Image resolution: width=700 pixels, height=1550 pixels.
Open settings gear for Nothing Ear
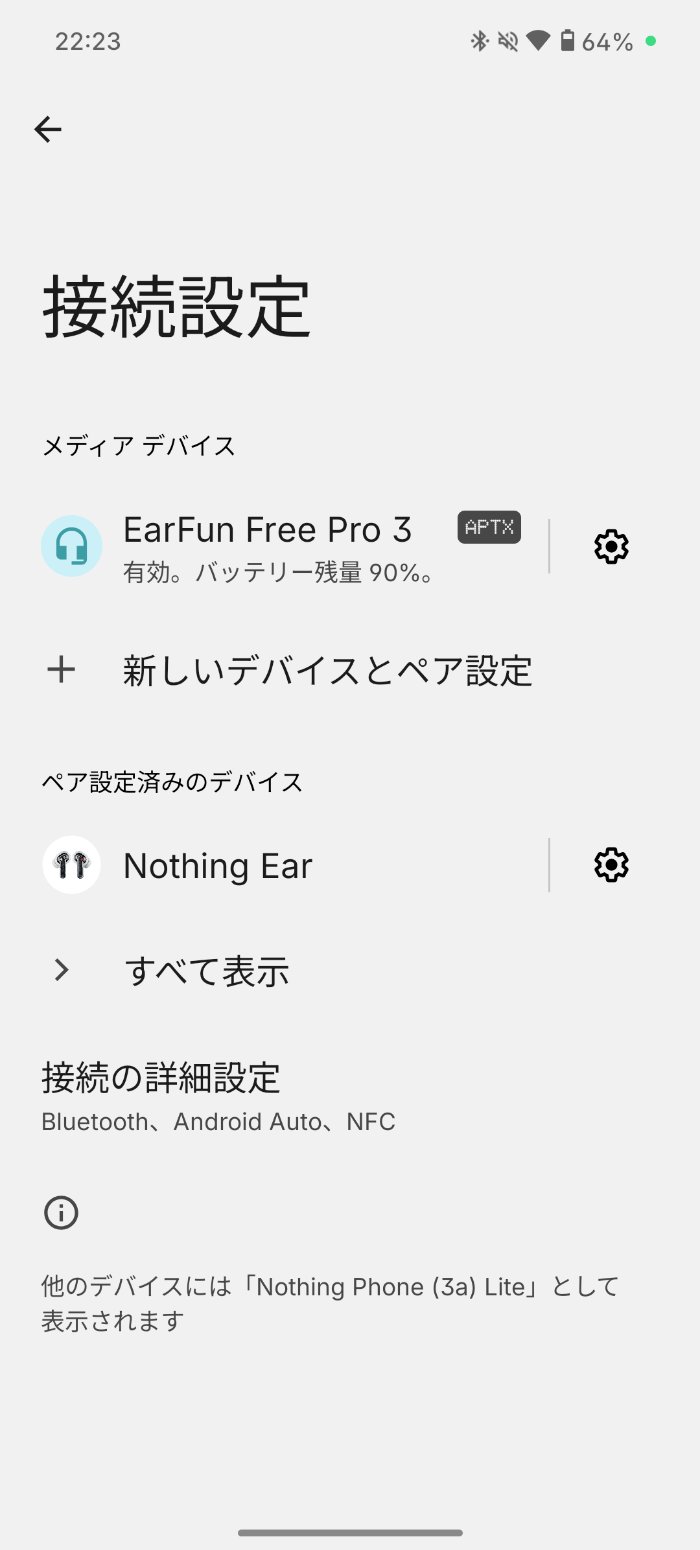pyautogui.click(x=611, y=865)
